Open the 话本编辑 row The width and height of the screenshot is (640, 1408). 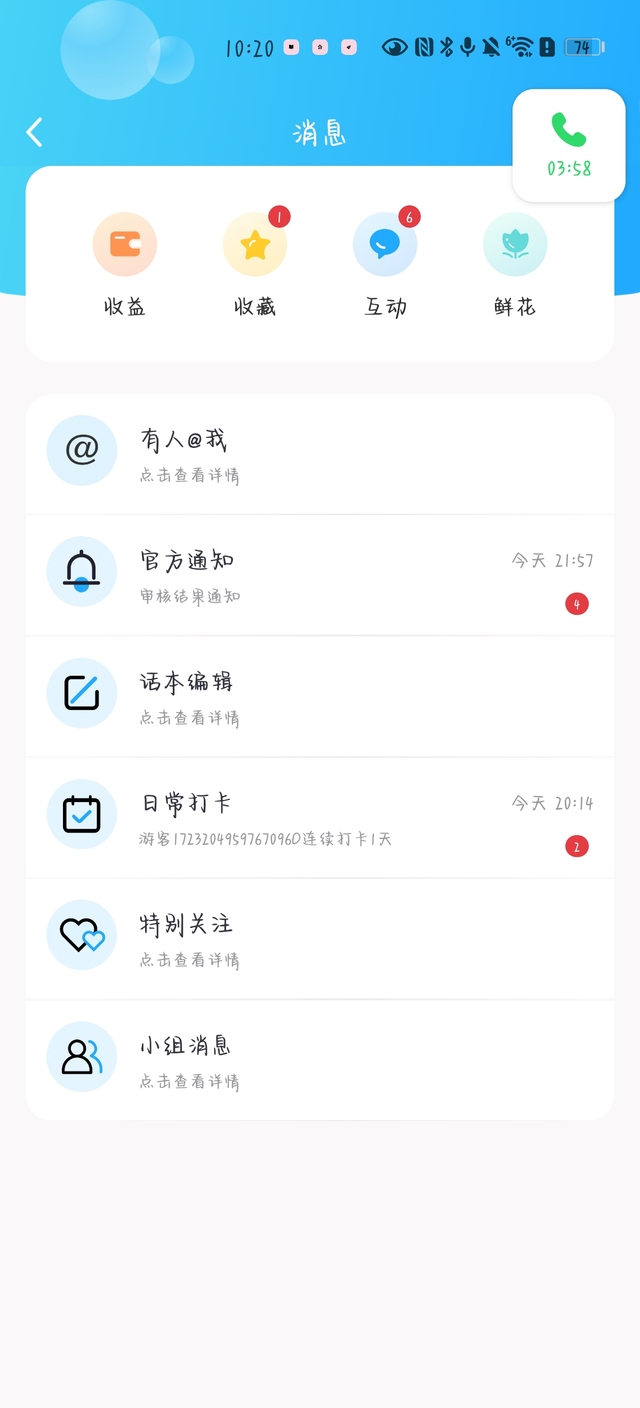tap(320, 696)
